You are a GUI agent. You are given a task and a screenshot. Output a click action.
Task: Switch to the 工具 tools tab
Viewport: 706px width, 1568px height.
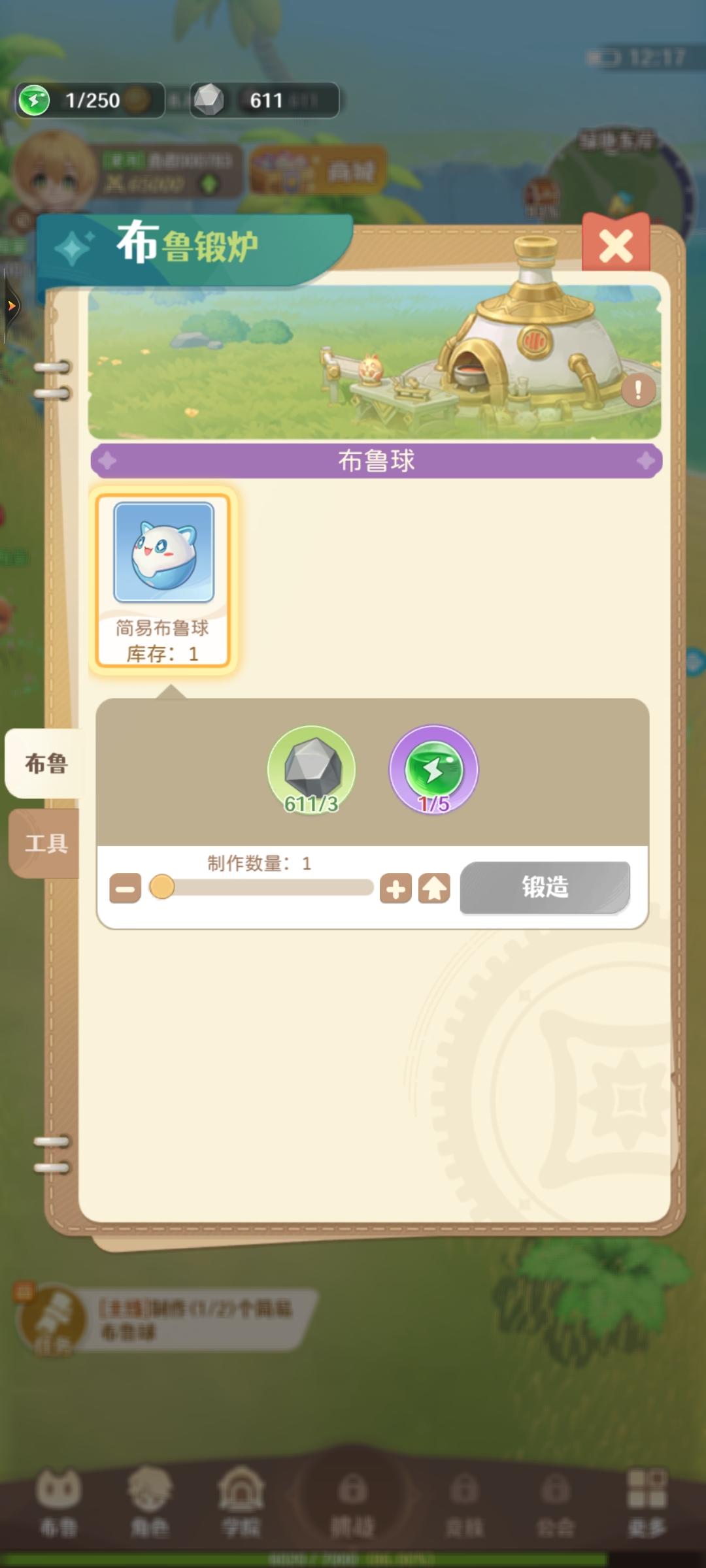point(42,841)
